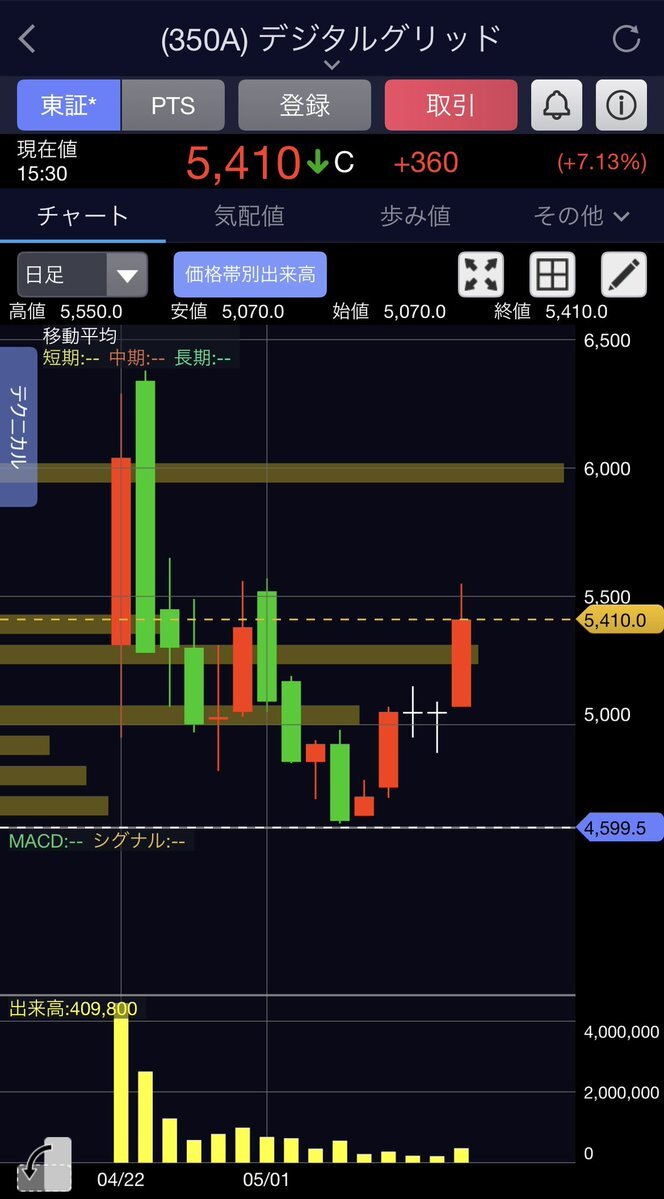The image size is (664, 1199).
Task: Toggle the 価格帯別出来高 button
Action: coord(250,274)
